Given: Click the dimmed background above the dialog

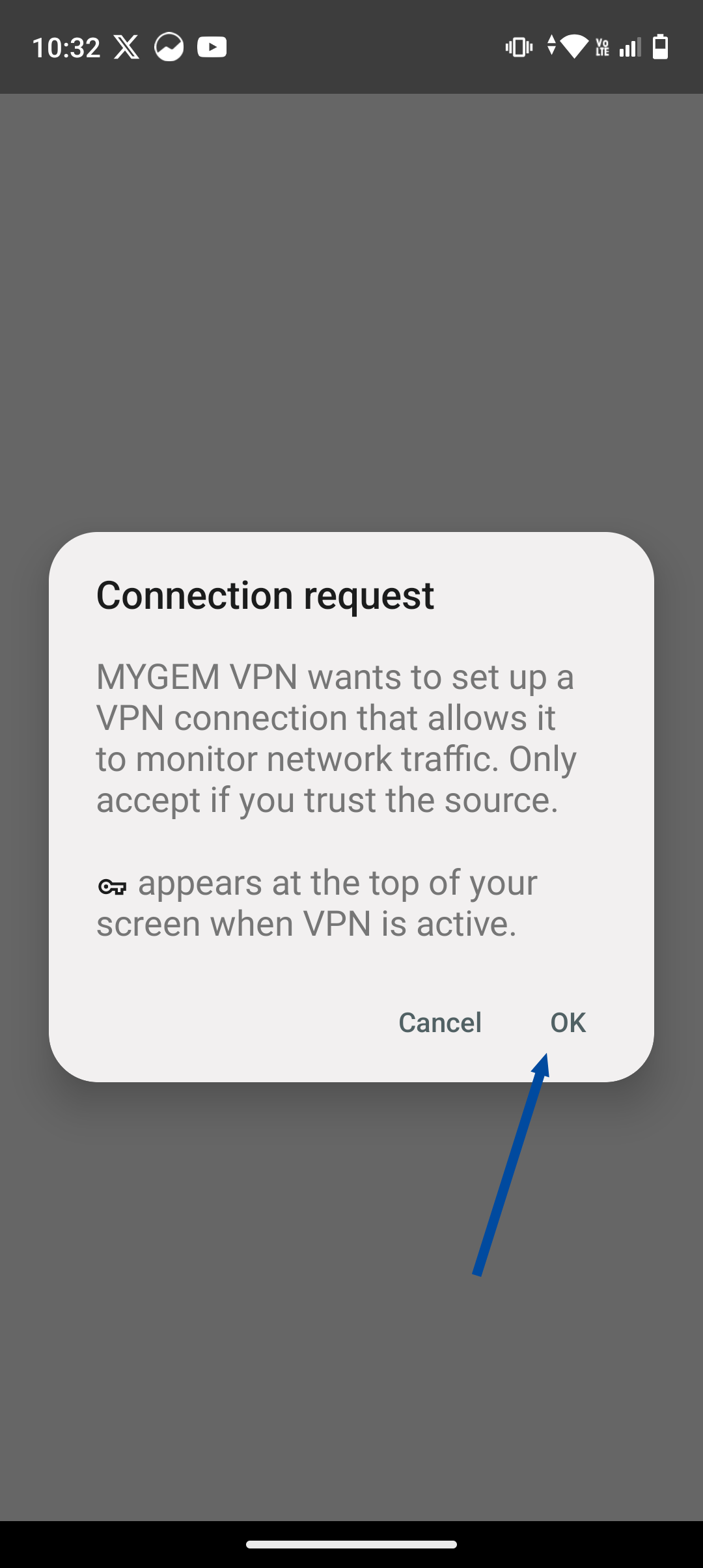Looking at the screenshot, I should (351, 293).
